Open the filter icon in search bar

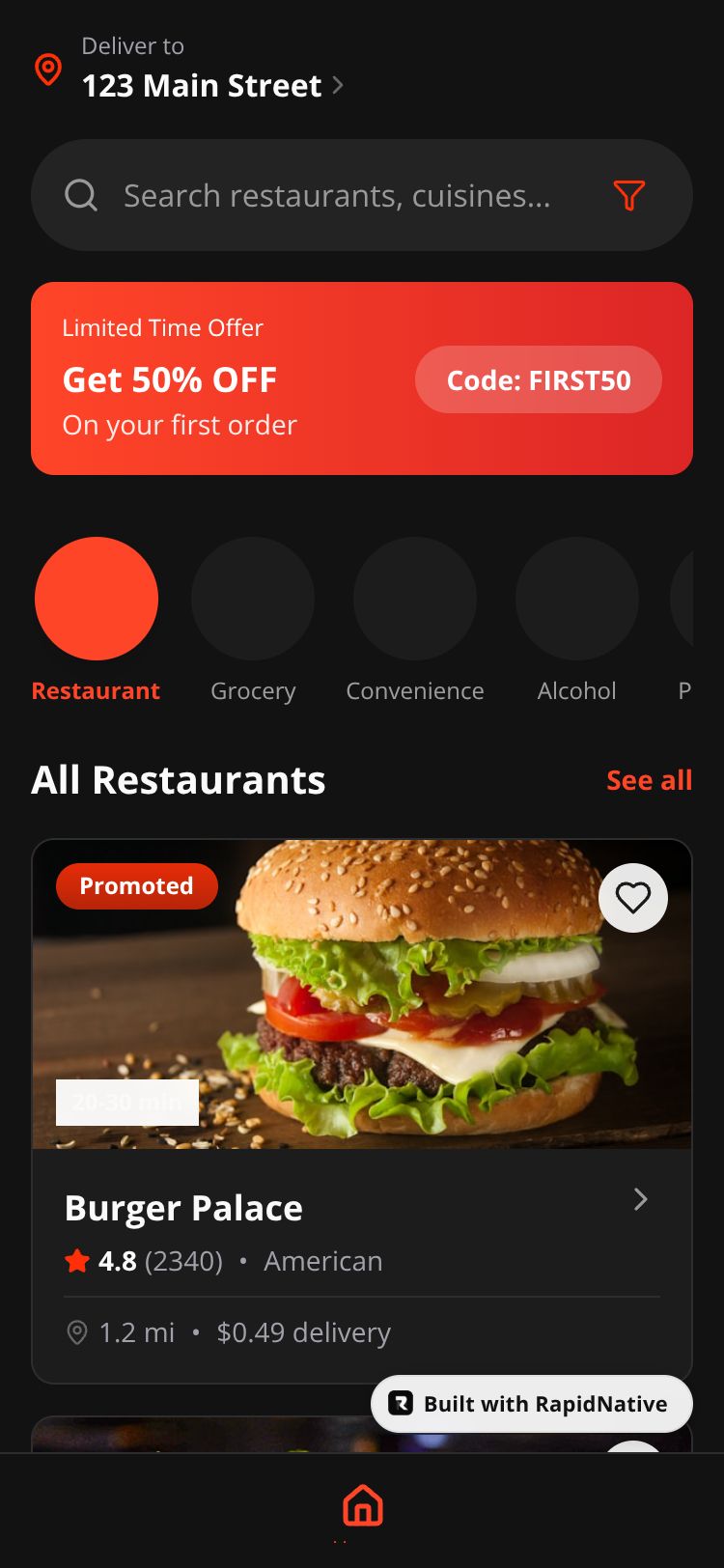(628, 196)
